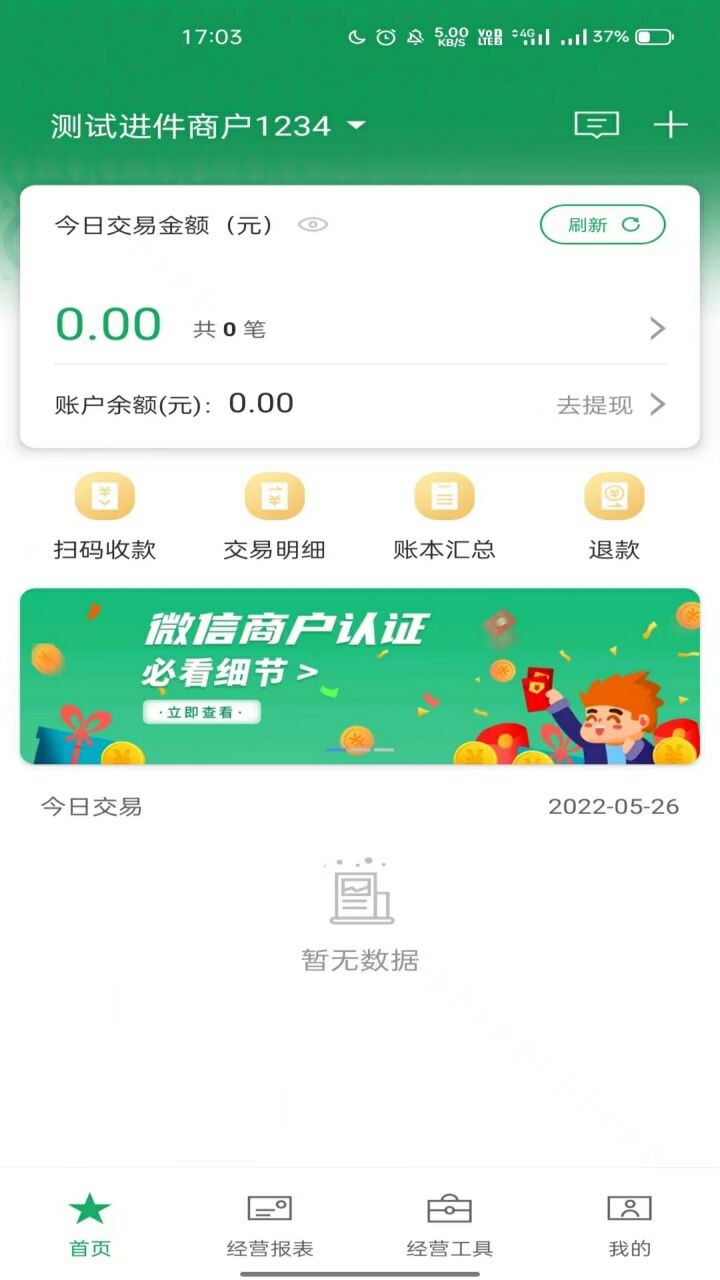Select the 首页 home tab
Screen dimensions: 720x1280
pyautogui.click(x=89, y=1223)
